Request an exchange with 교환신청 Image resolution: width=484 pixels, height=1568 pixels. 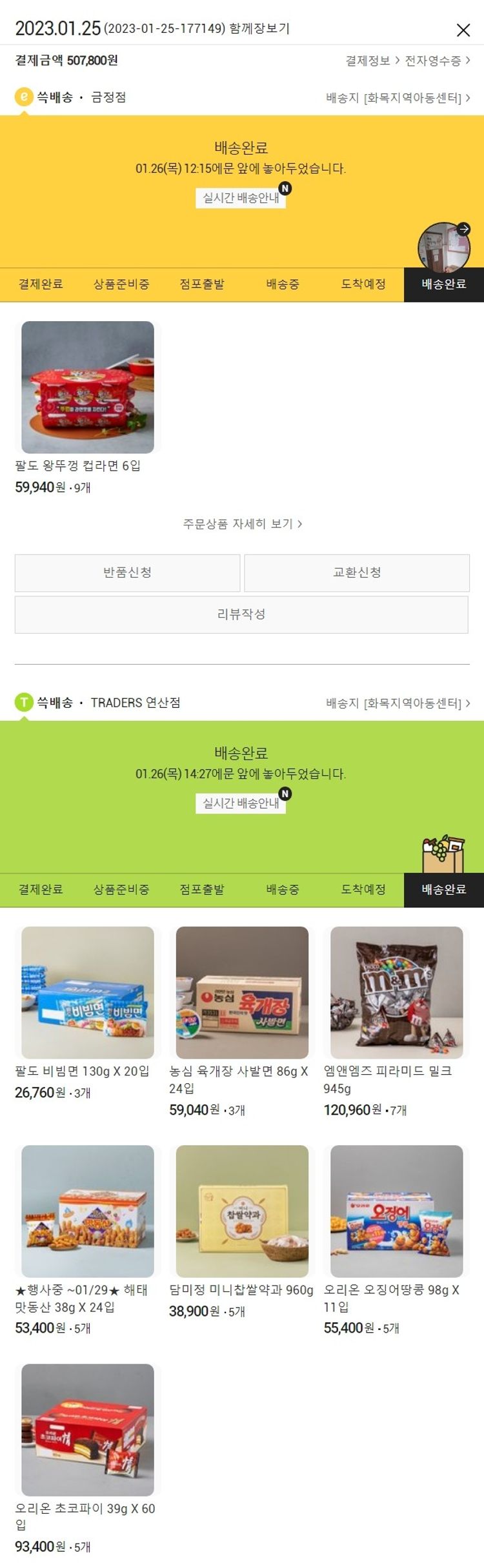point(356,573)
